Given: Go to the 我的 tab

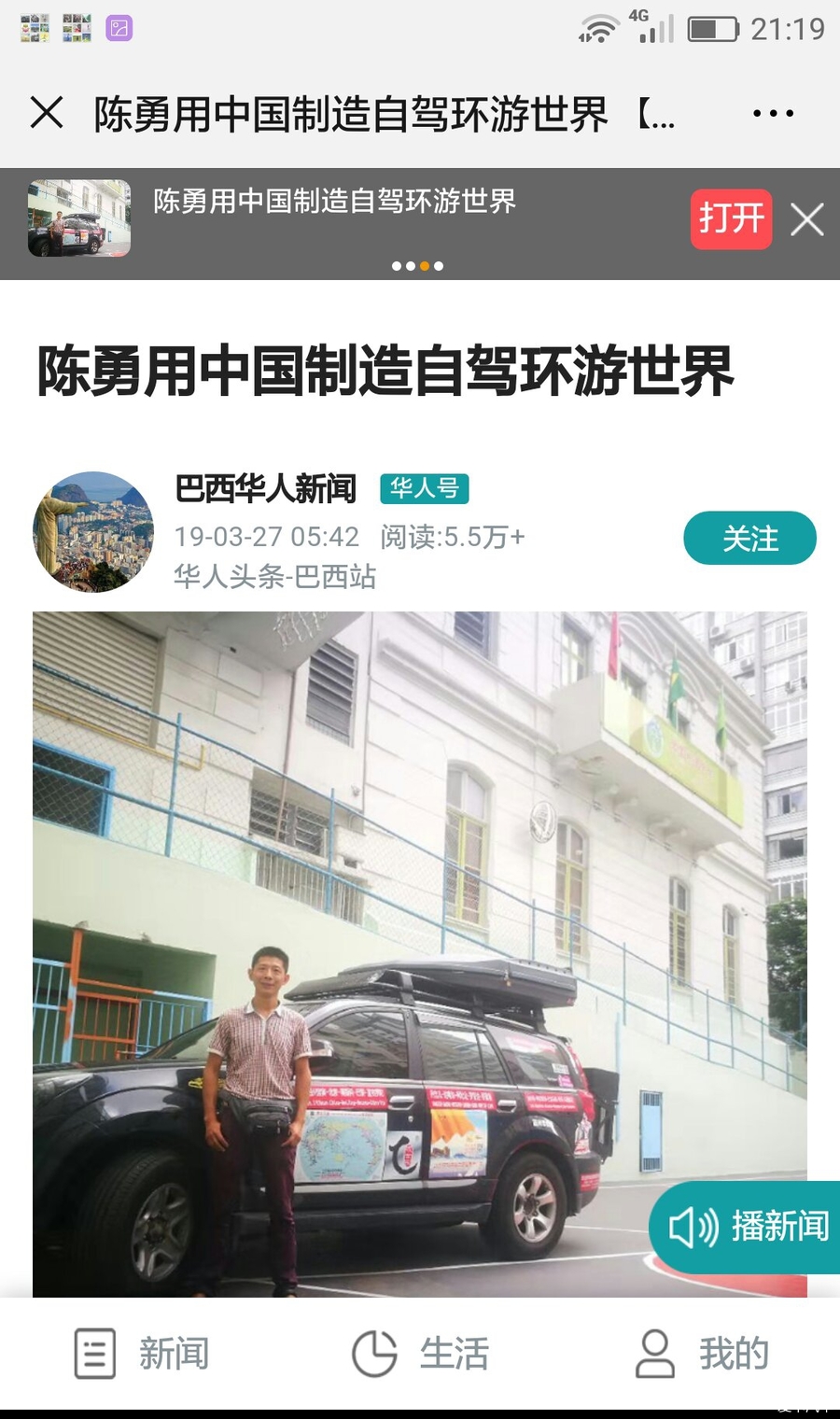Looking at the screenshot, I should 702,1354.
